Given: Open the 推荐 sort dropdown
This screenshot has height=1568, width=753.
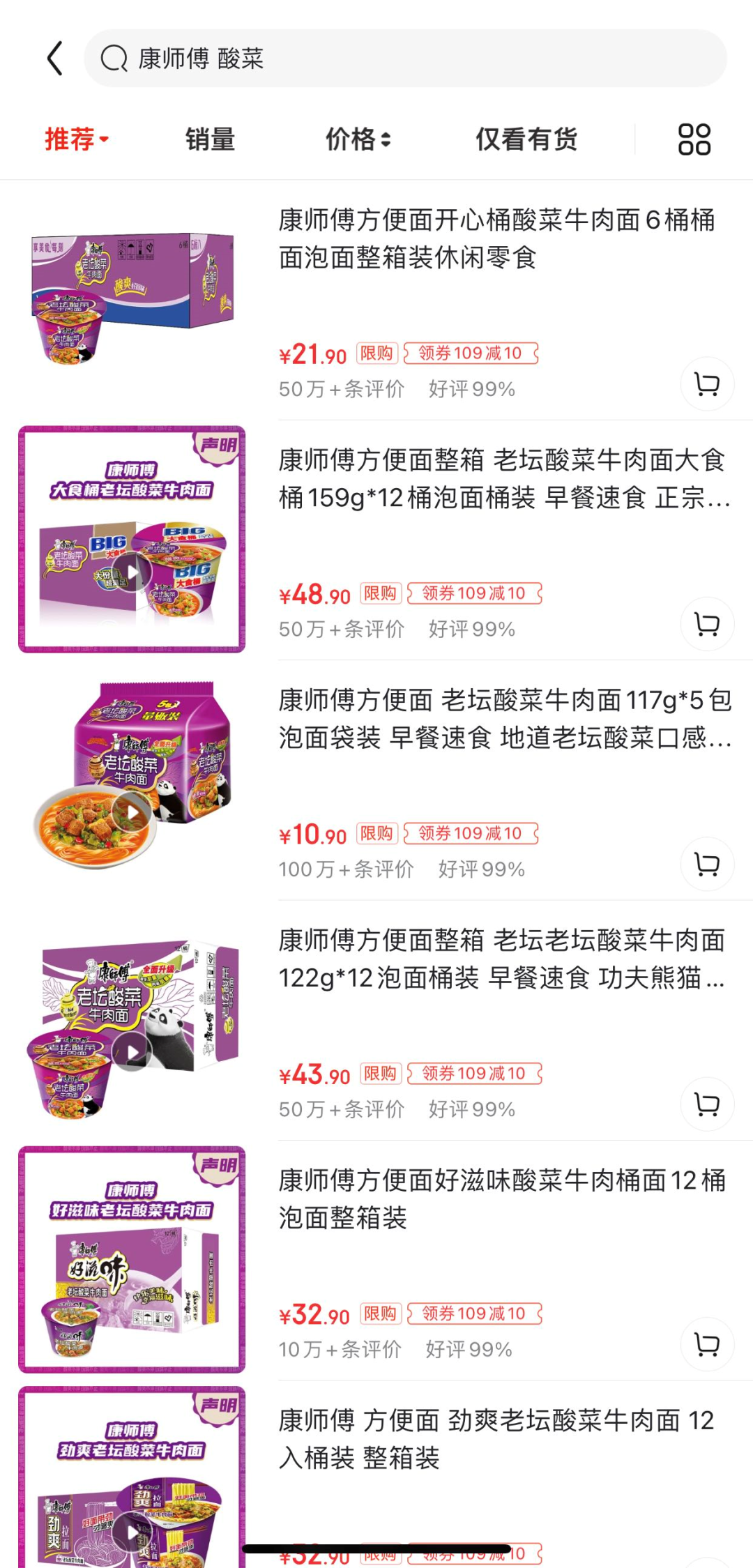Looking at the screenshot, I should click(77, 139).
